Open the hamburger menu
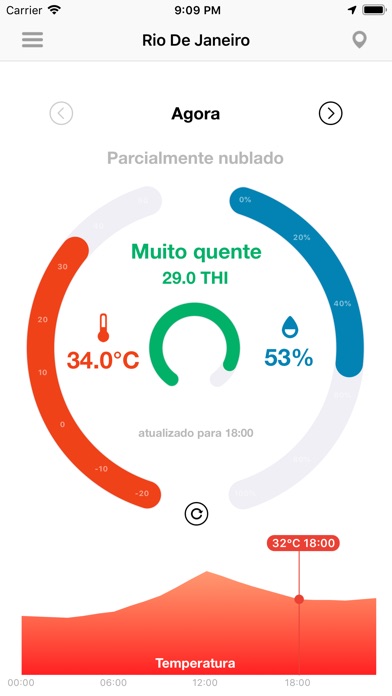Screen dimensions: 392x696 click(32, 40)
